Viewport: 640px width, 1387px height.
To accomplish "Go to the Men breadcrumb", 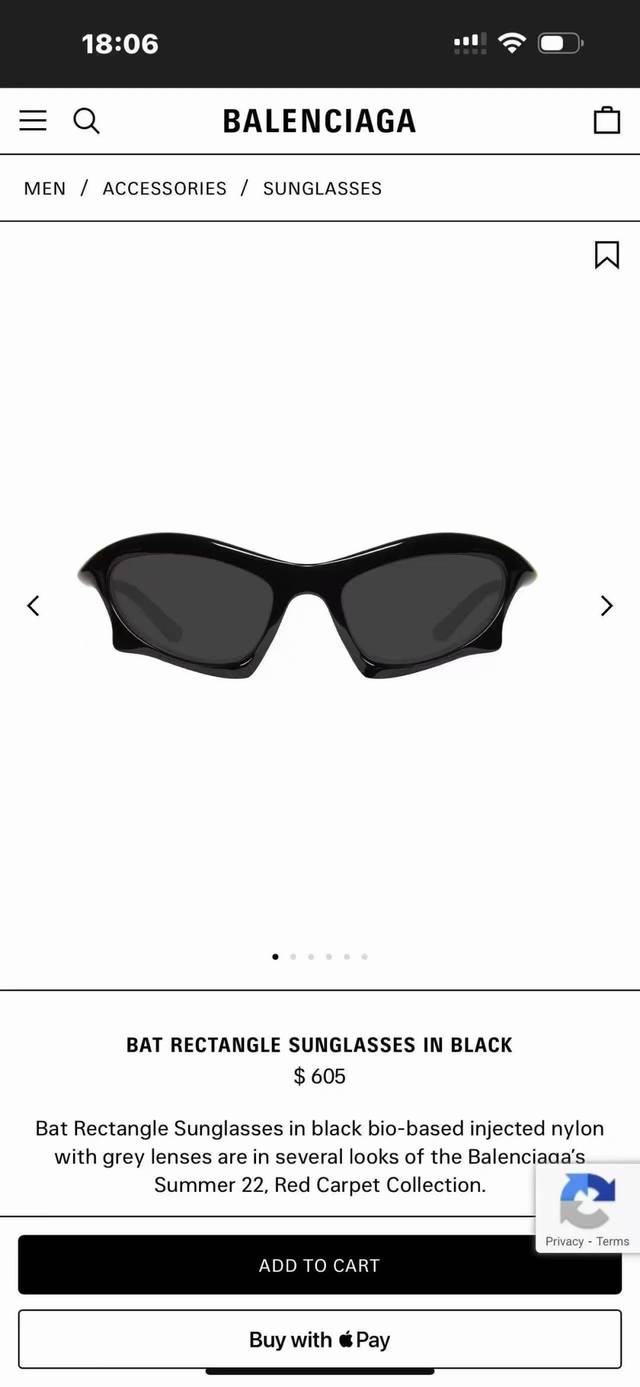I will 45,188.
